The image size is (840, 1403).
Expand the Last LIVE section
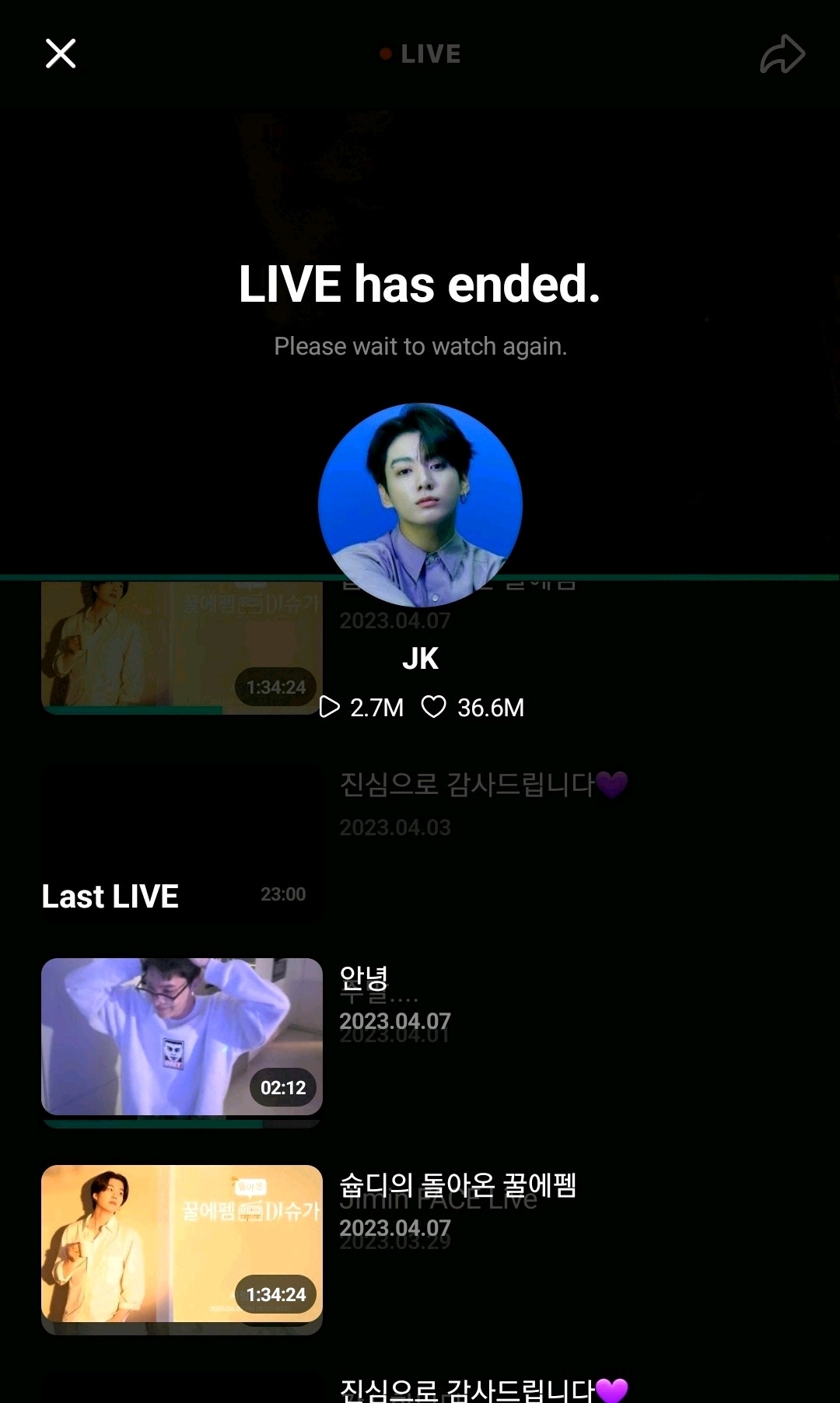(110, 895)
